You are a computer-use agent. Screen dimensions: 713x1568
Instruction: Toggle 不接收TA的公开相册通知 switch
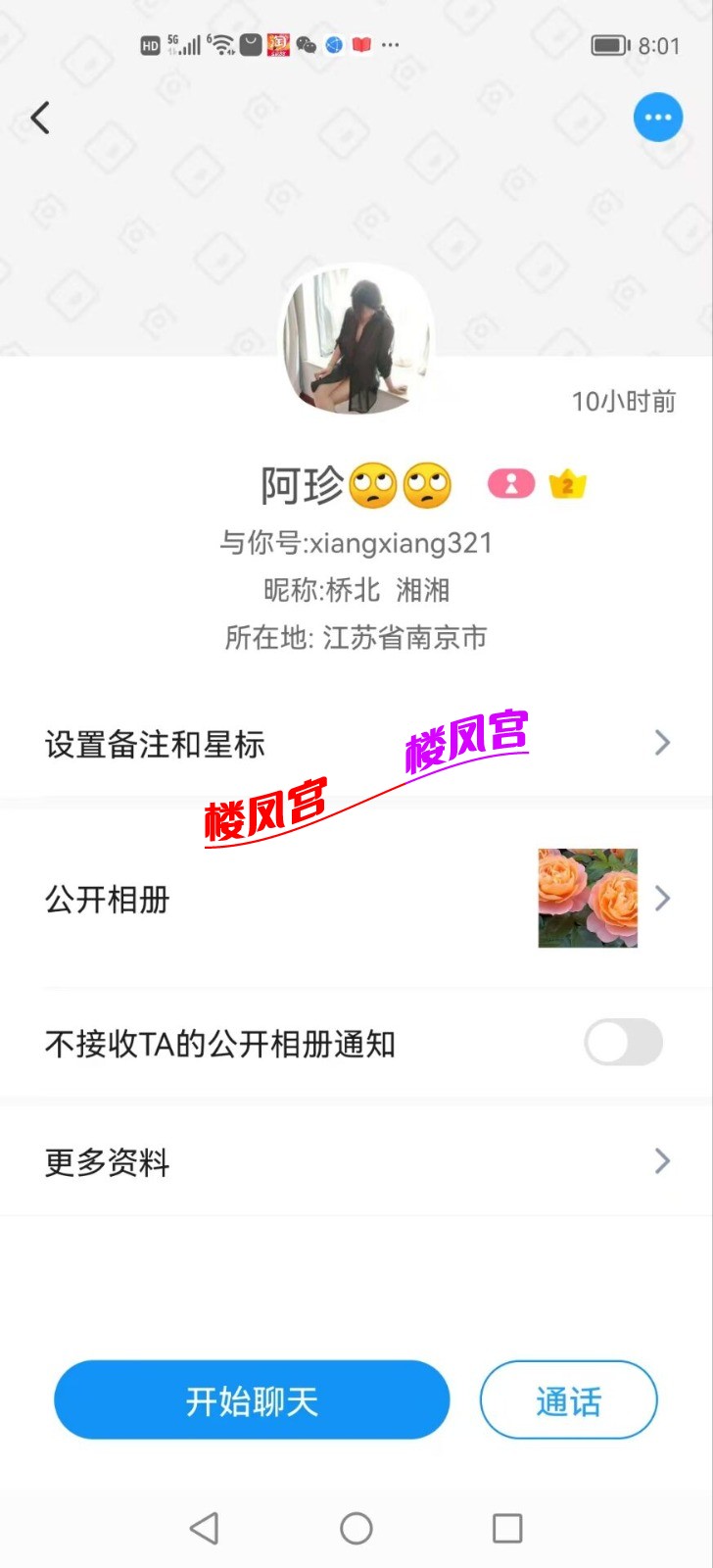[x=623, y=1042]
